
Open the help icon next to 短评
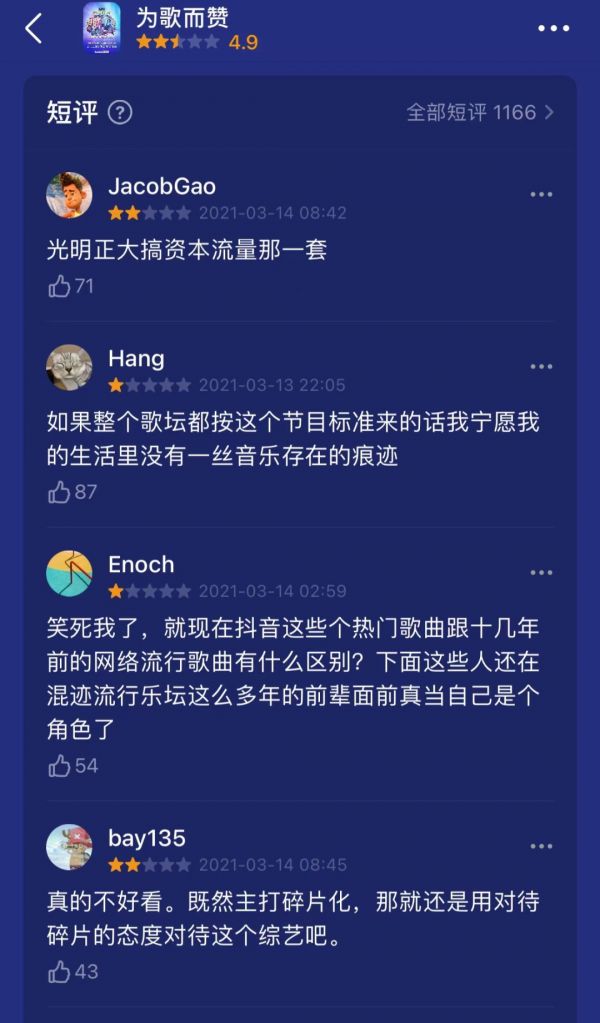(120, 112)
